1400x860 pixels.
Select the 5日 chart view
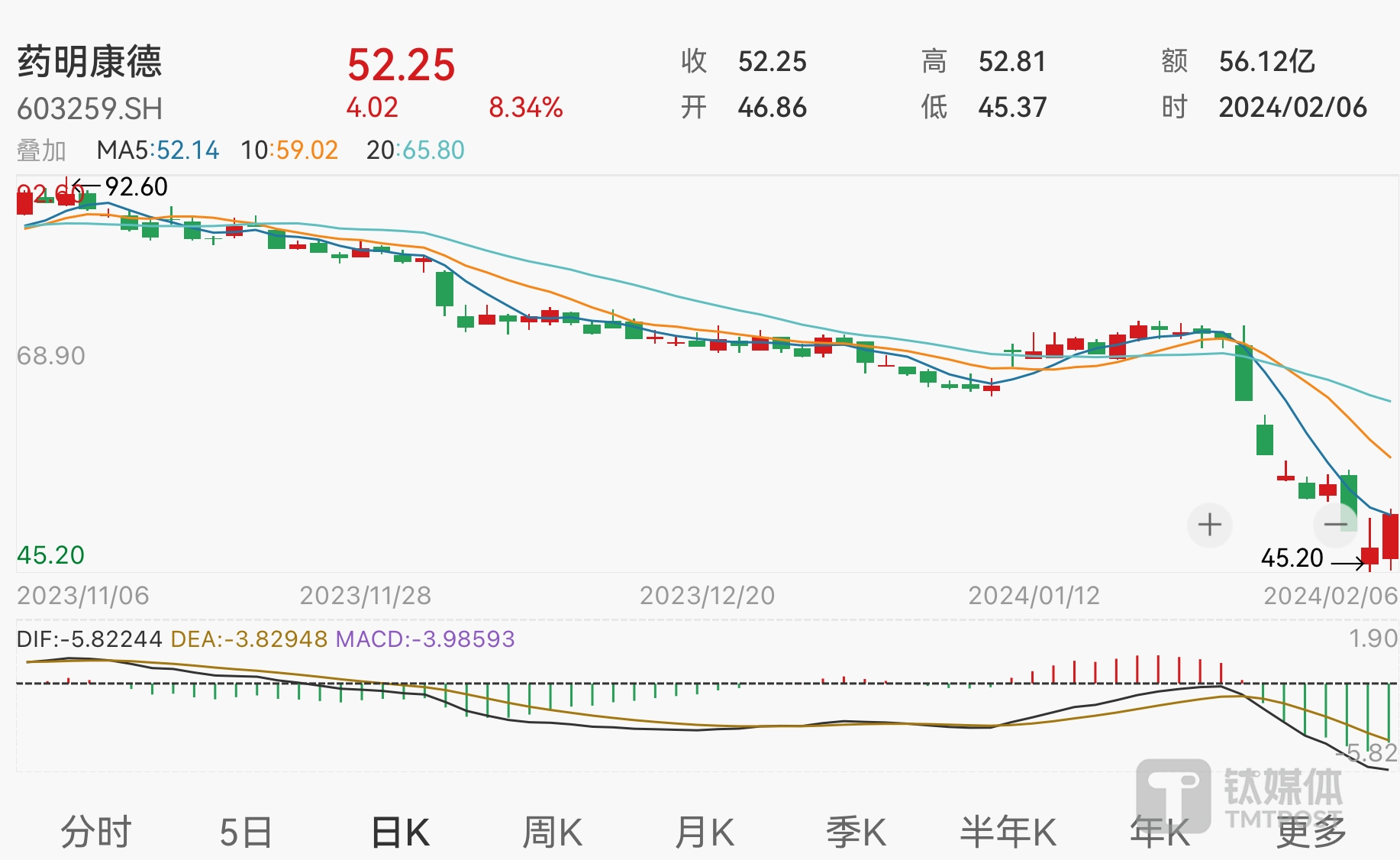tap(246, 832)
